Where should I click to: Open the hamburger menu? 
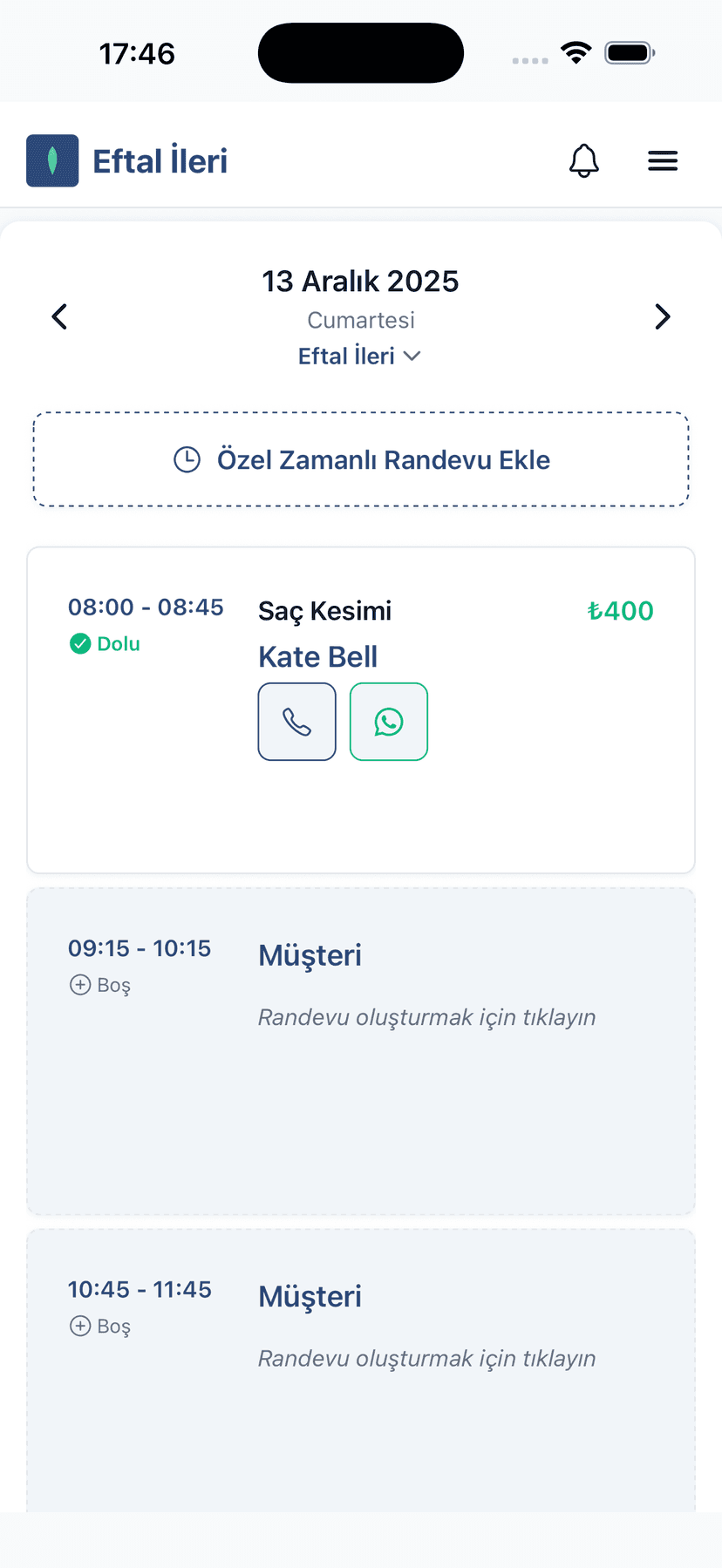[x=663, y=160]
